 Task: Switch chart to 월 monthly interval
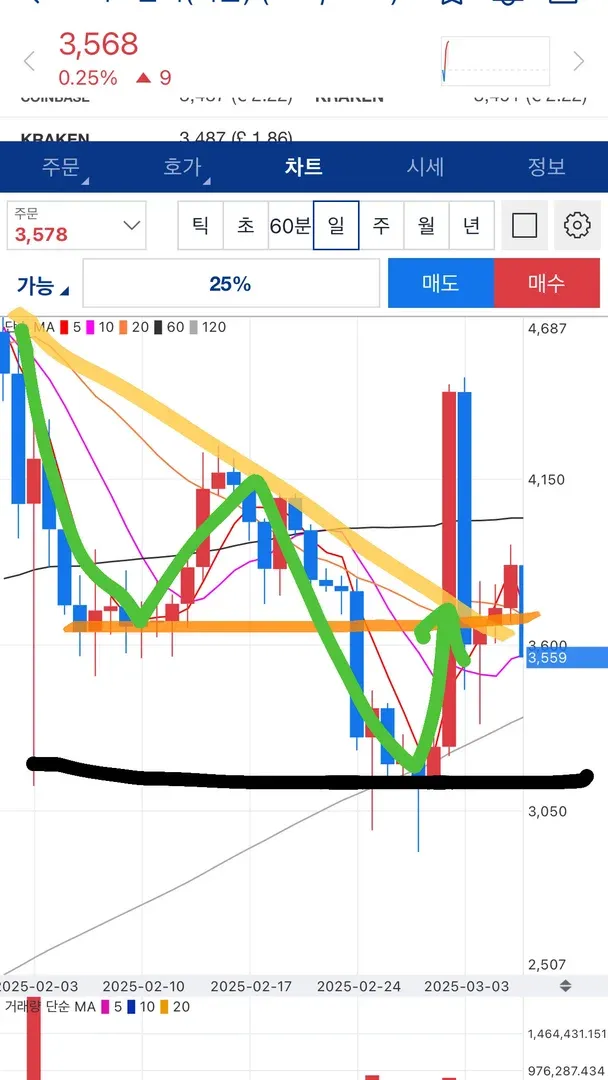click(x=426, y=226)
